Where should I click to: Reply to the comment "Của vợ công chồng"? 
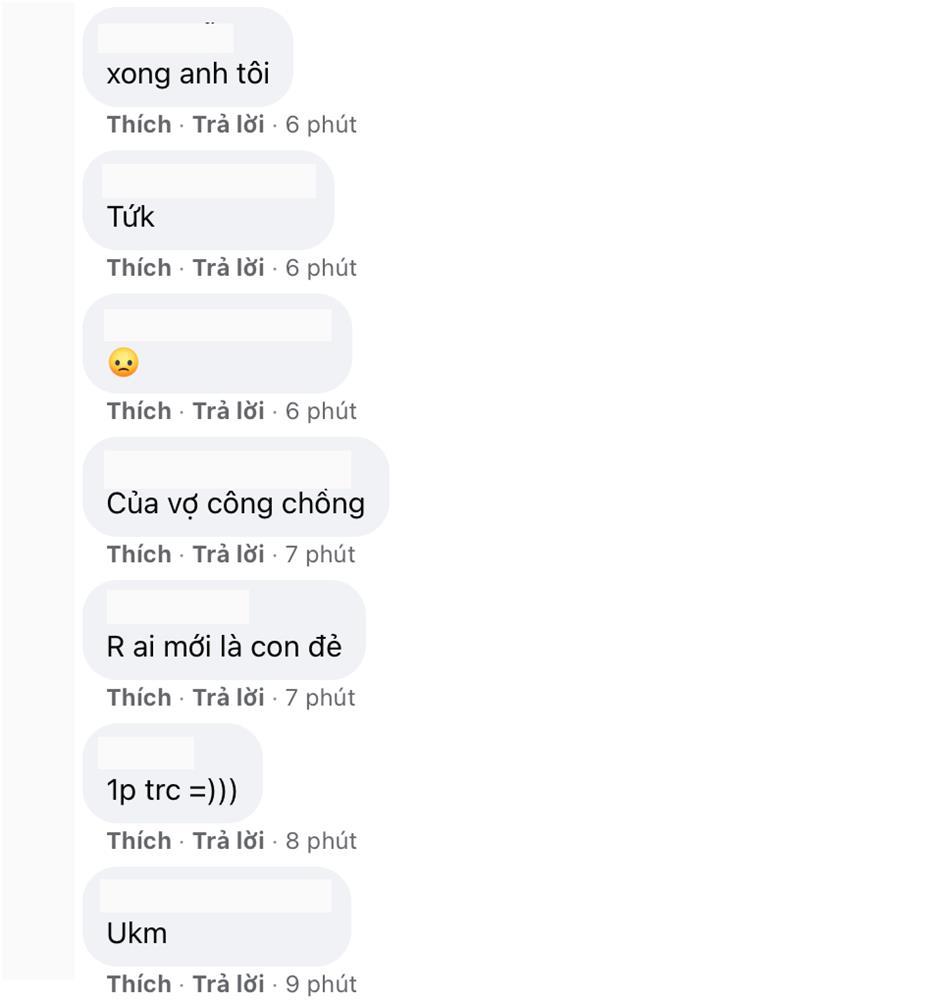228,554
